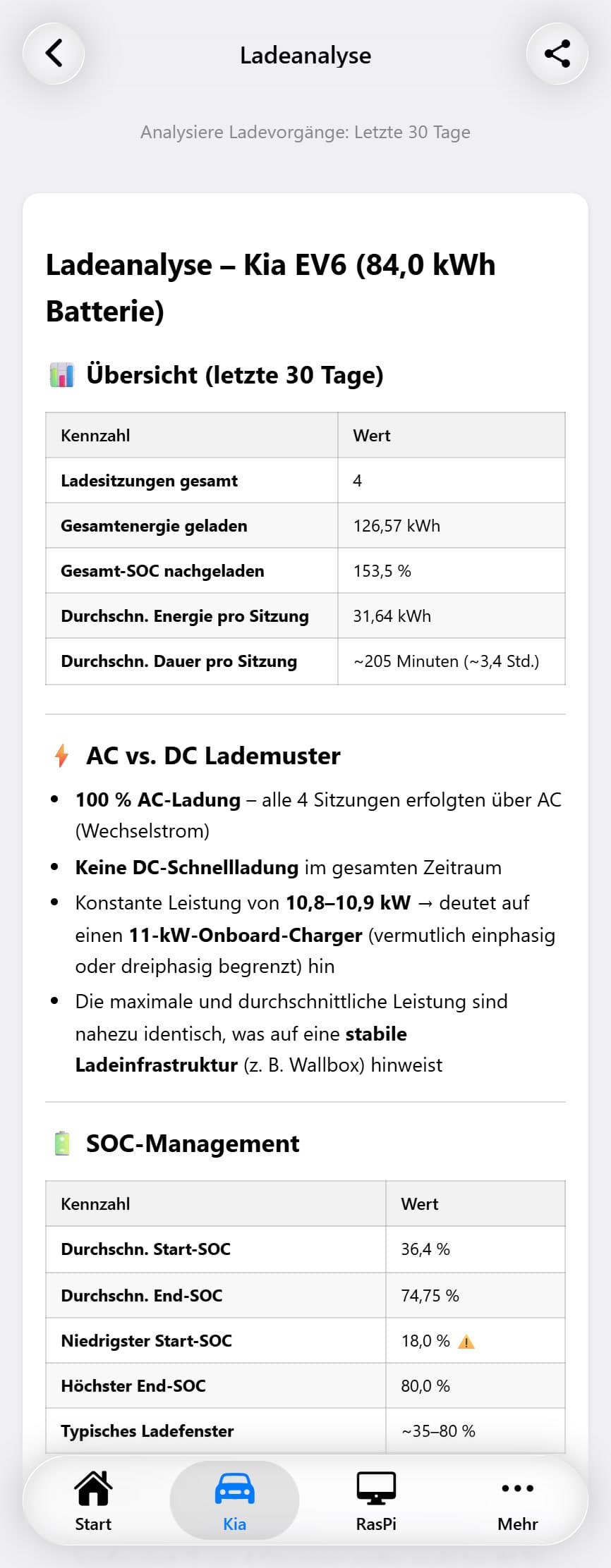
Task: Tap the lightning icon beside AC vs. DC Lademuster
Action: [x=61, y=755]
